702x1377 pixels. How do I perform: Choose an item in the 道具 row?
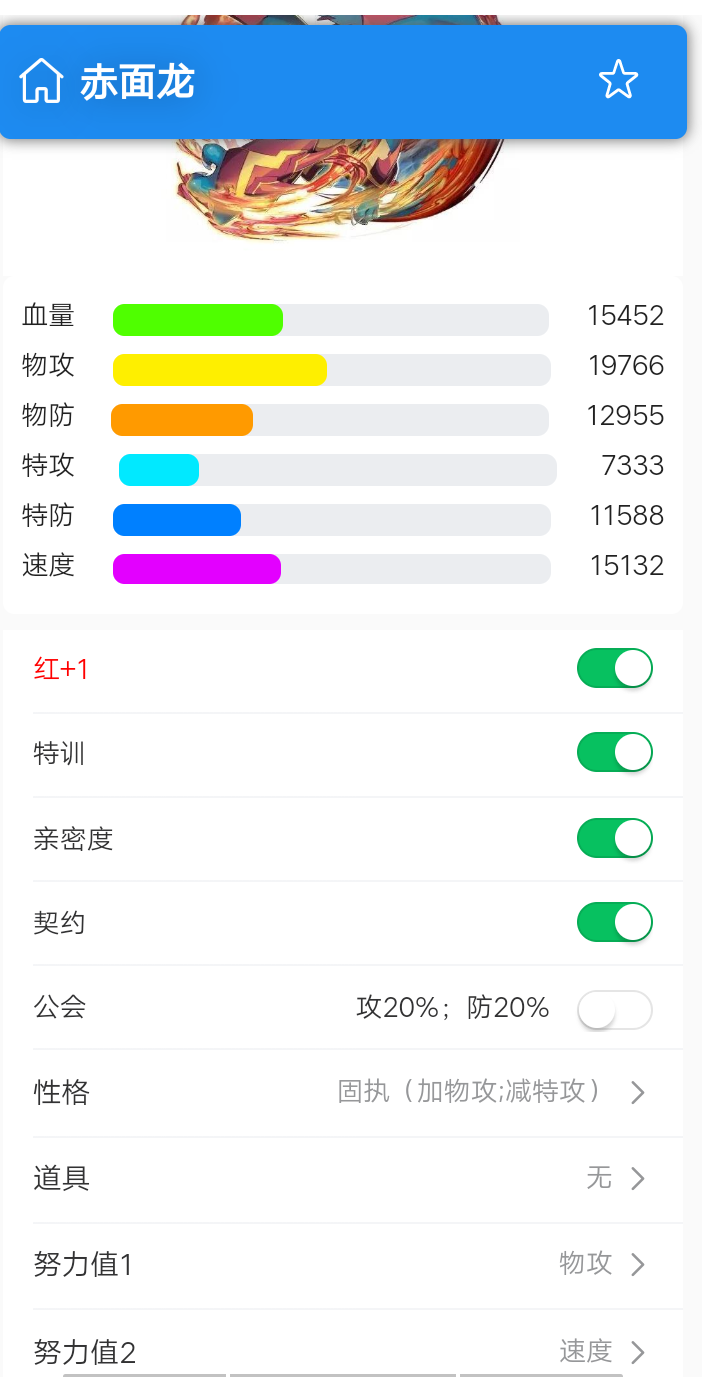(x=357, y=1179)
